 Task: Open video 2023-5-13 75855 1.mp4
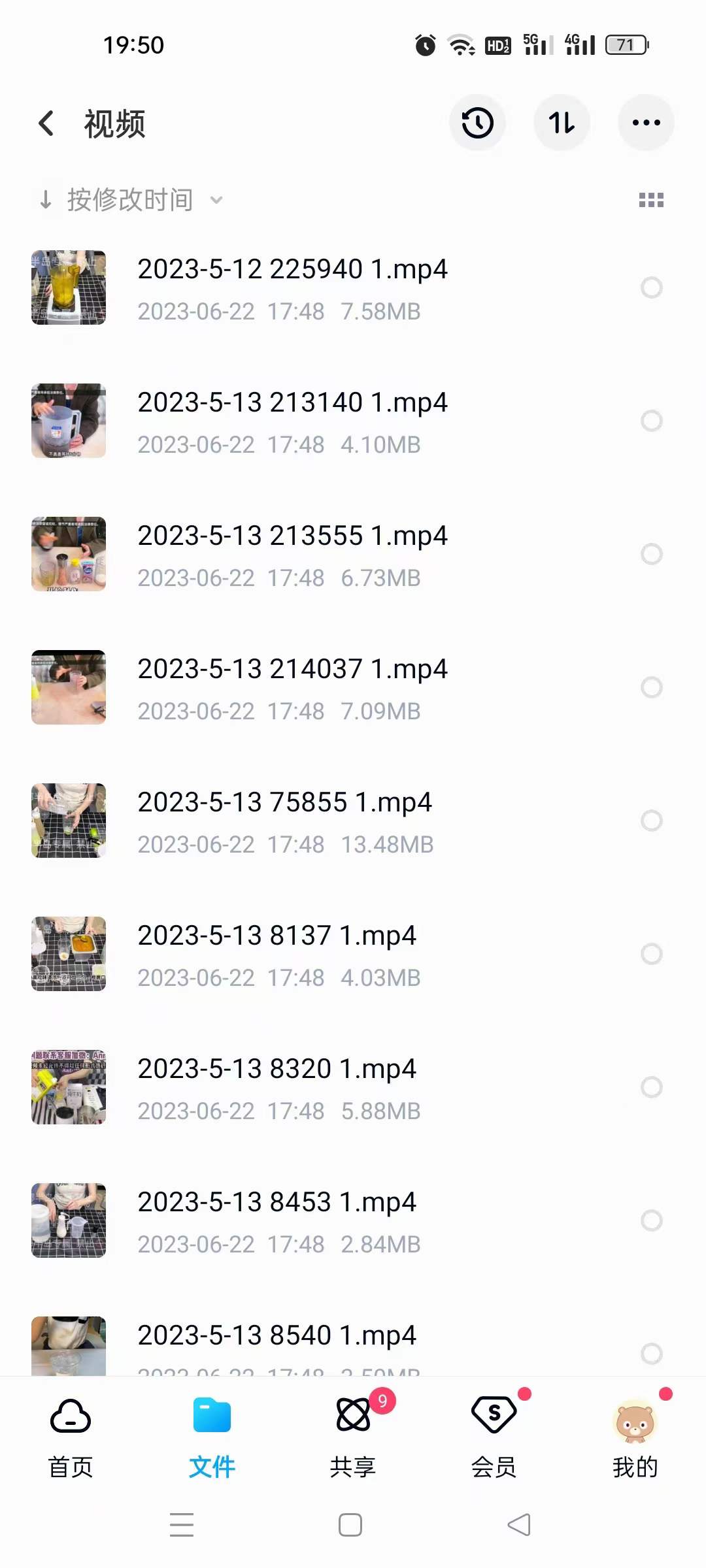click(285, 821)
